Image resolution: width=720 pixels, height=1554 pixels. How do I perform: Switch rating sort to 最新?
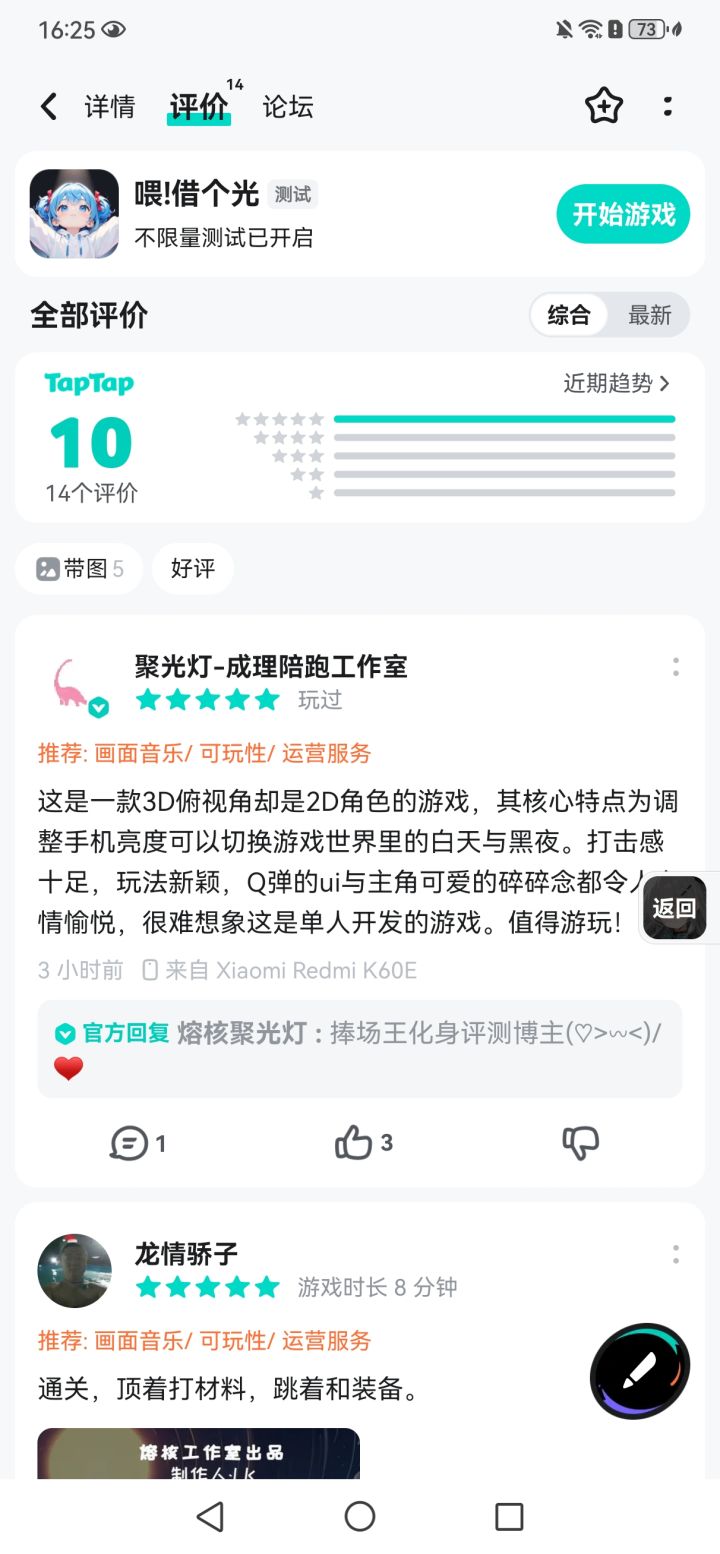pos(650,315)
